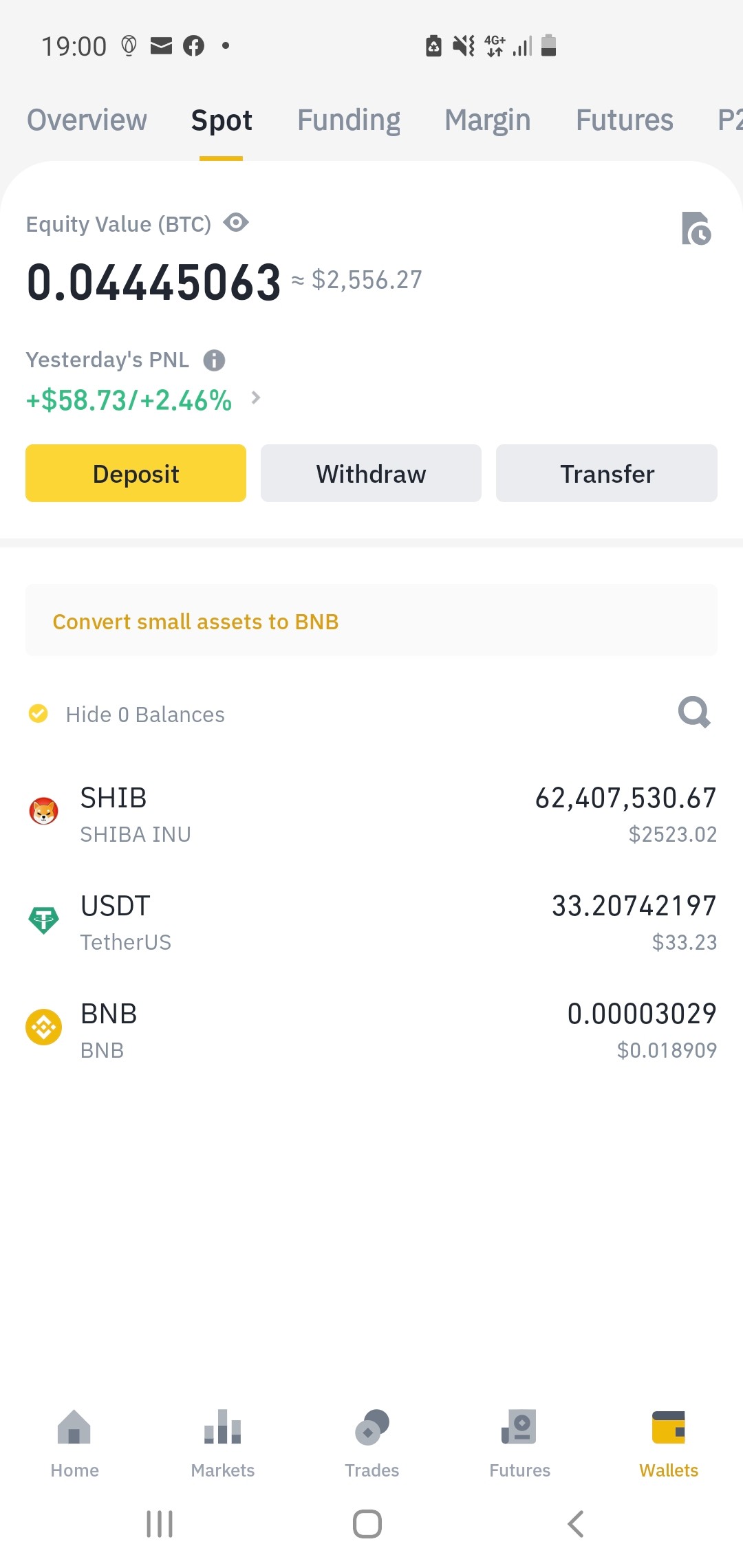Open the transaction history icon
743x1568 pixels.
click(696, 228)
